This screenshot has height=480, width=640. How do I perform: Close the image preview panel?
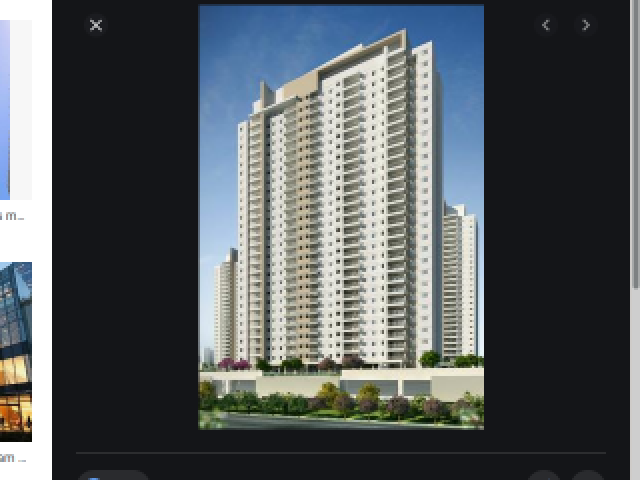96,25
